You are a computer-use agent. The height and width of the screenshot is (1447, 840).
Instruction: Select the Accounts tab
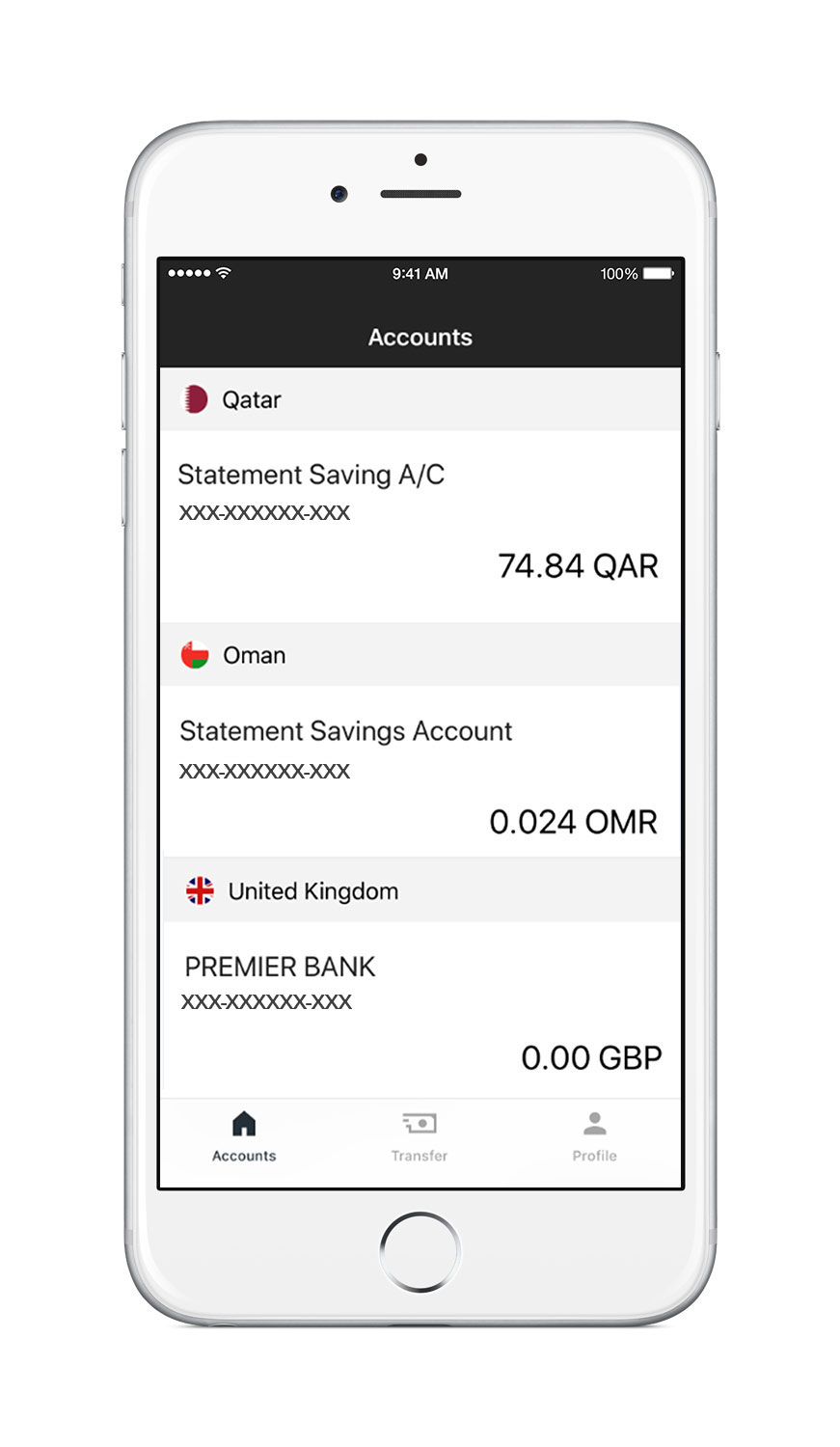[243, 1136]
